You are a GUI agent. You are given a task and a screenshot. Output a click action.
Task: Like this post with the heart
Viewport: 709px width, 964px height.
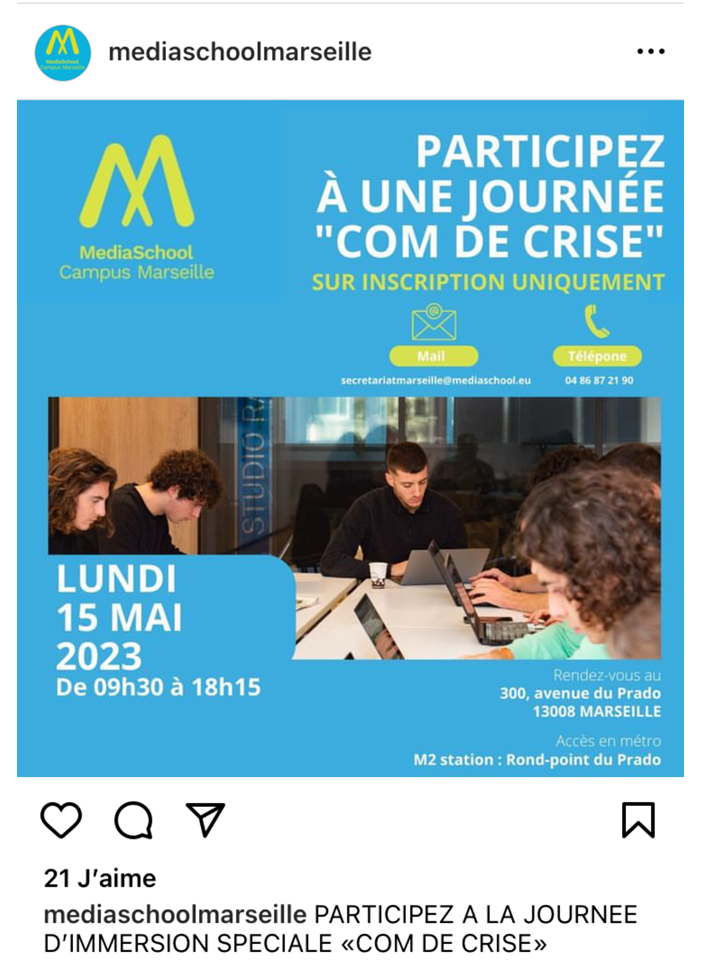[61, 820]
